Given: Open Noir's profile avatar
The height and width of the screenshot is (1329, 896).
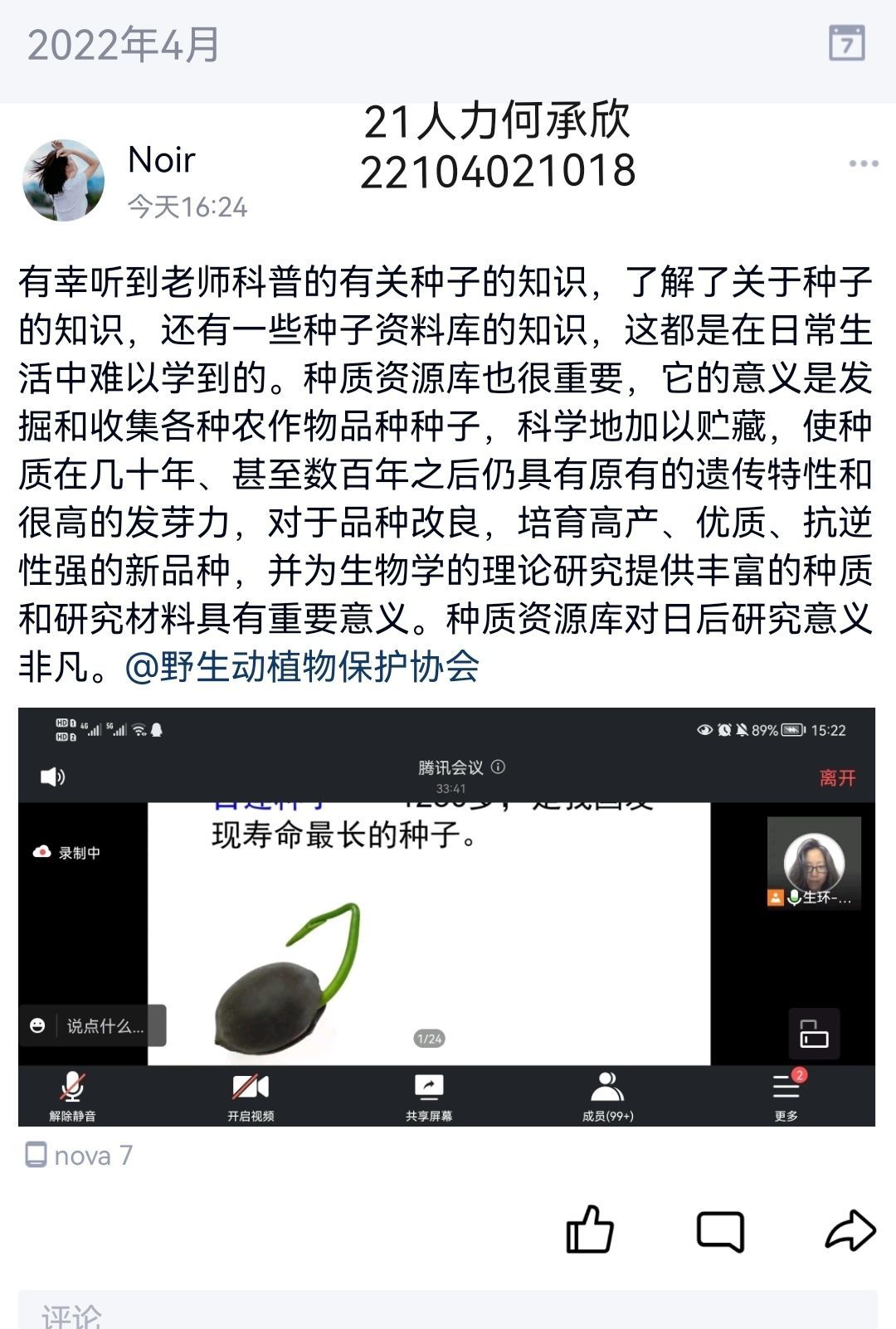Looking at the screenshot, I should [x=63, y=180].
